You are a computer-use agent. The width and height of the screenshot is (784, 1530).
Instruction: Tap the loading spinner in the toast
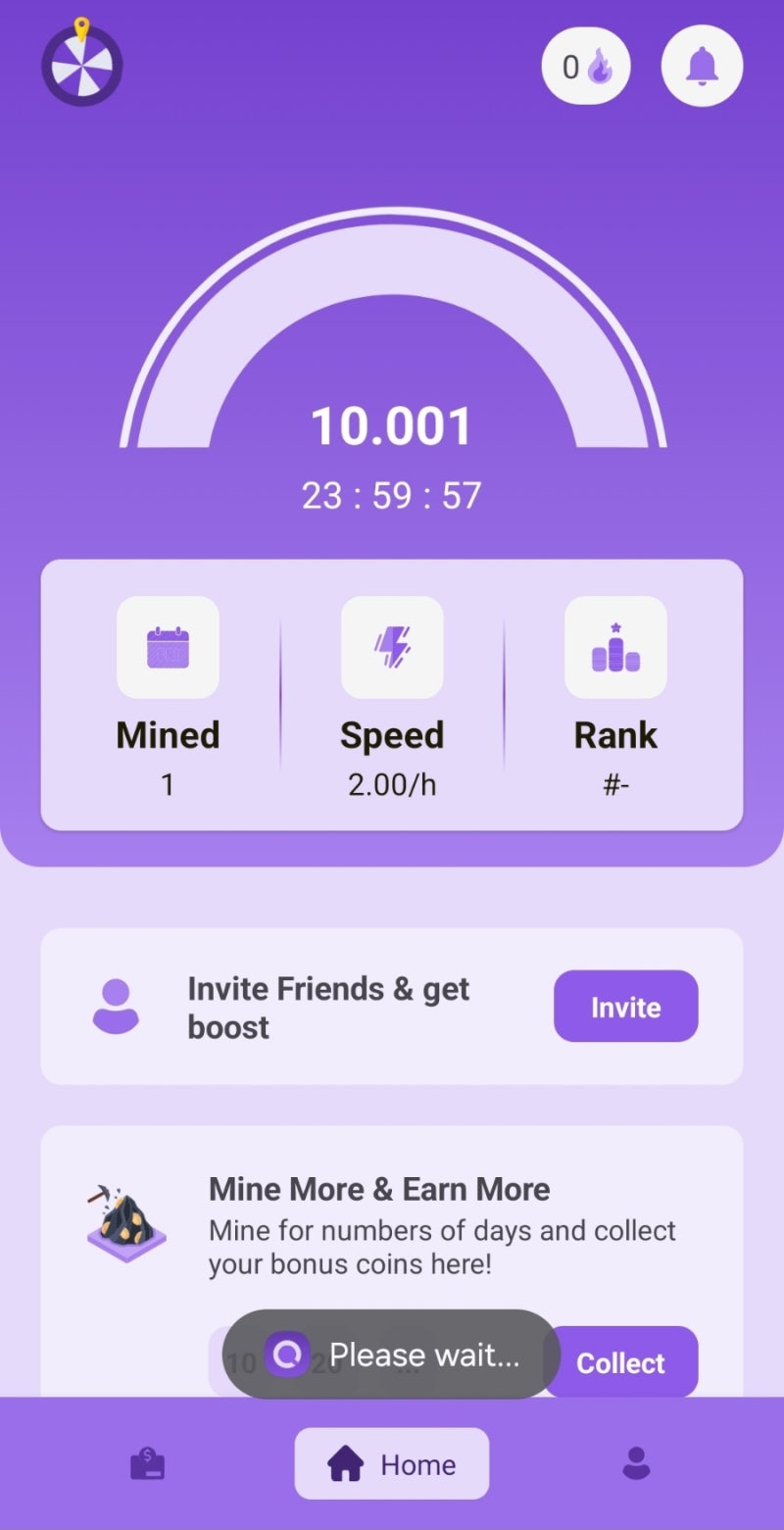pyautogui.click(x=285, y=1355)
